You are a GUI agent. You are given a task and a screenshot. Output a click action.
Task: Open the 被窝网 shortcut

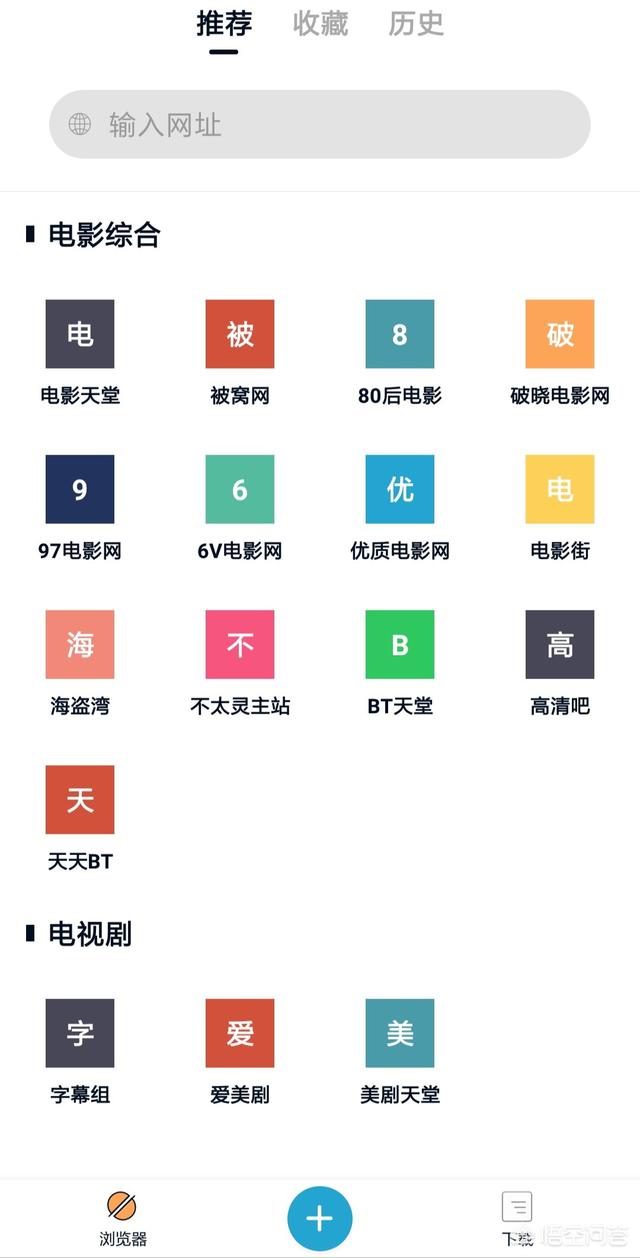(x=240, y=334)
